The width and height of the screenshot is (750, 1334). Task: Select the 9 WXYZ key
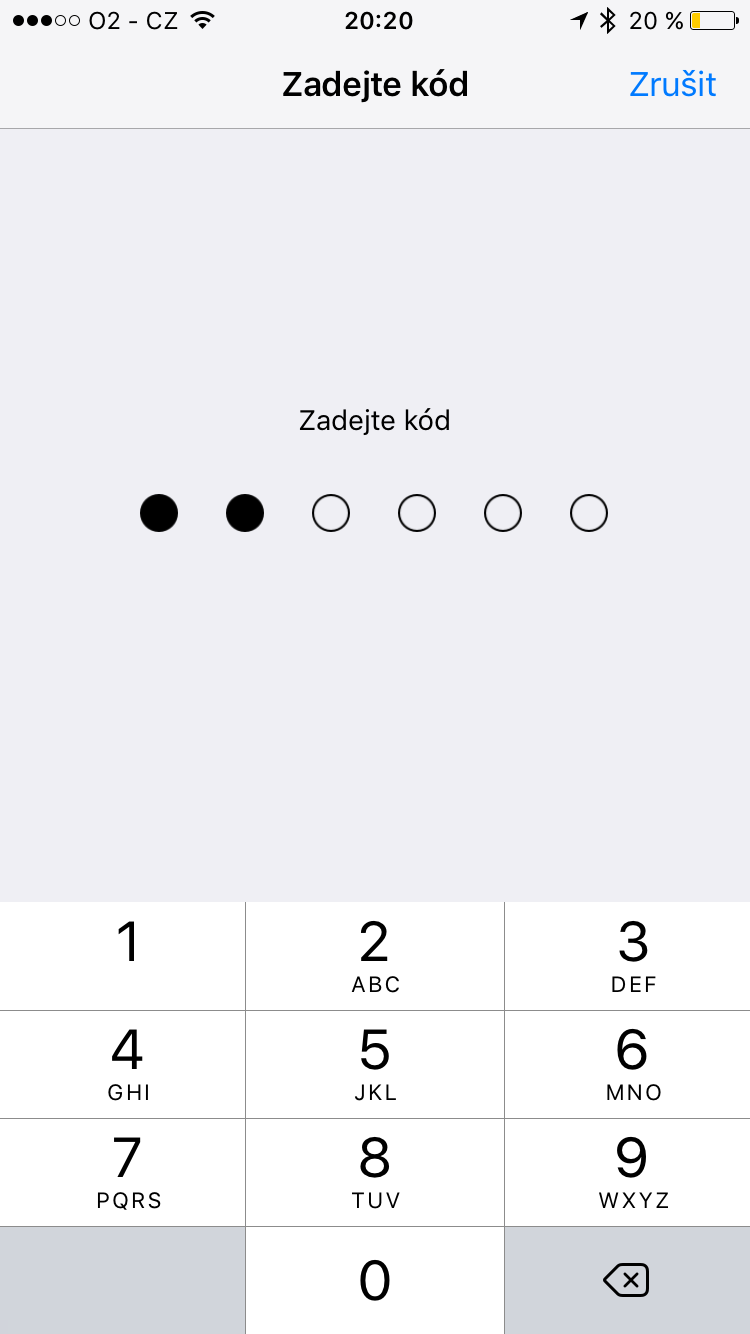628,1172
